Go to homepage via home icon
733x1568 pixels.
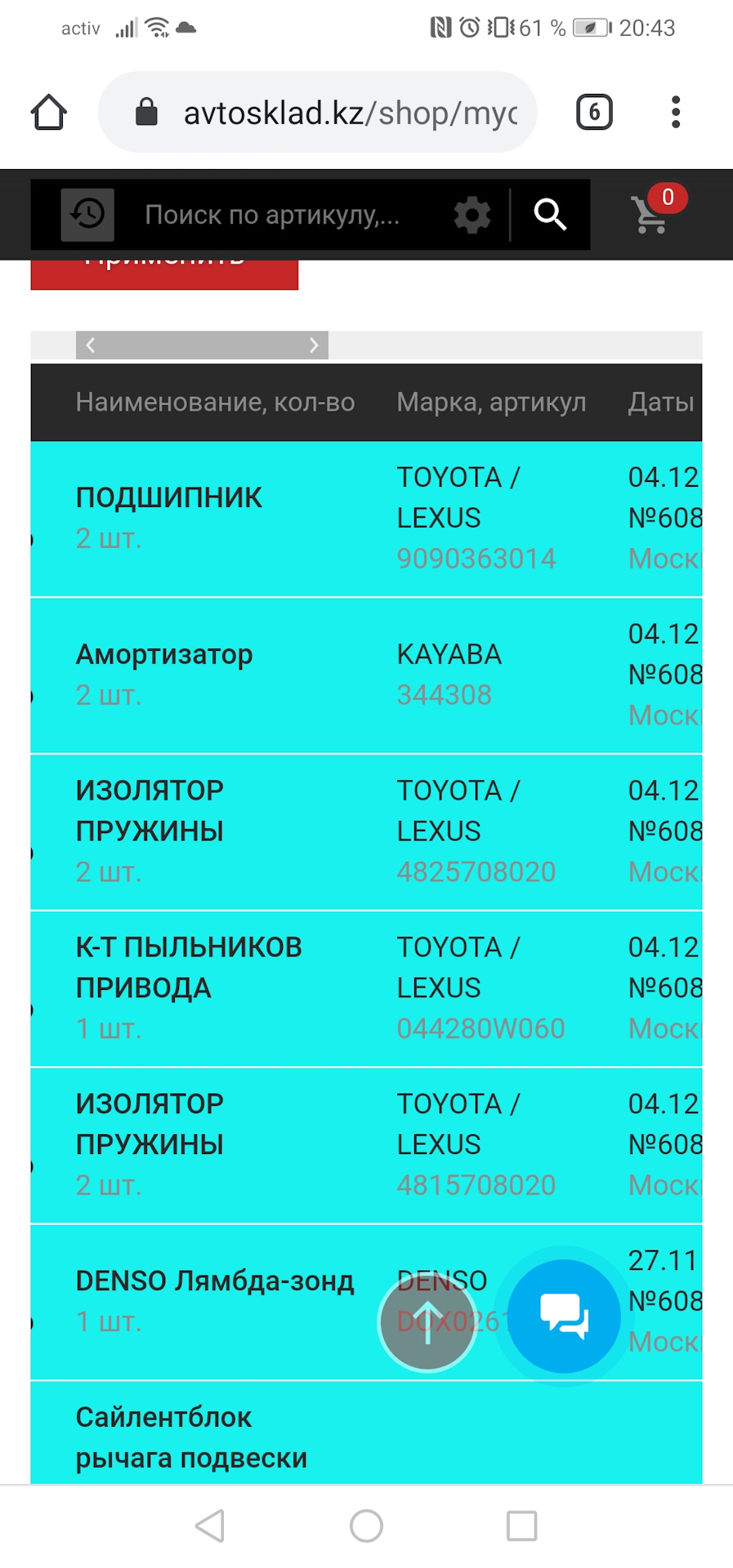48,112
